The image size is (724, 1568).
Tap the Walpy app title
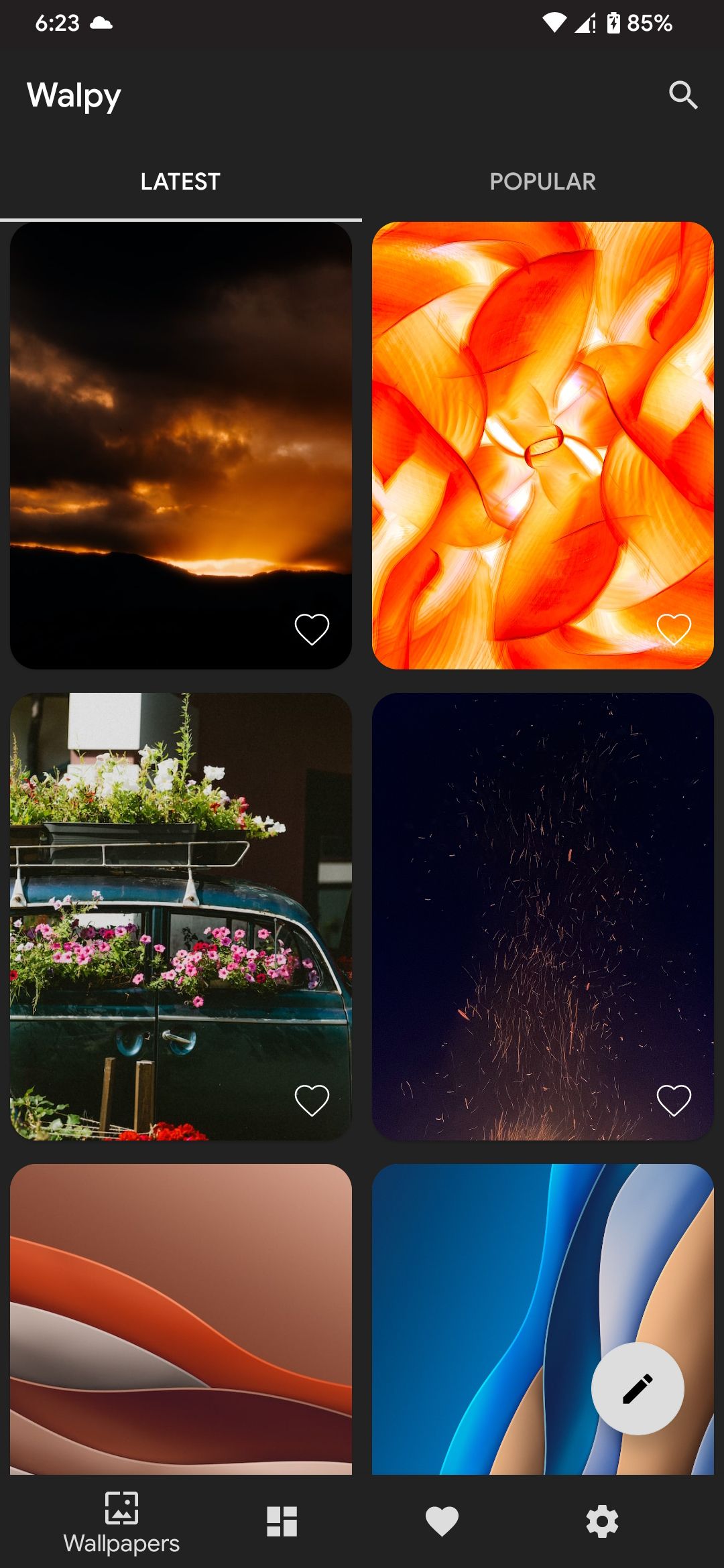74,94
